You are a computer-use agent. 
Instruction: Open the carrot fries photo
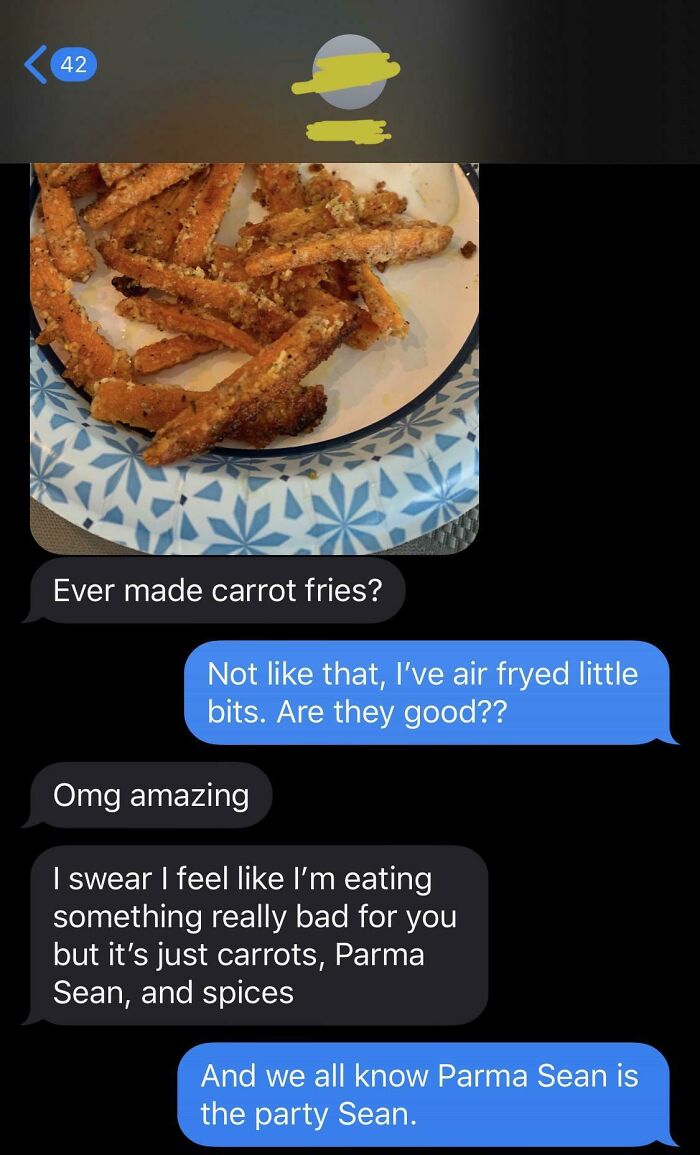pyautogui.click(x=254, y=355)
